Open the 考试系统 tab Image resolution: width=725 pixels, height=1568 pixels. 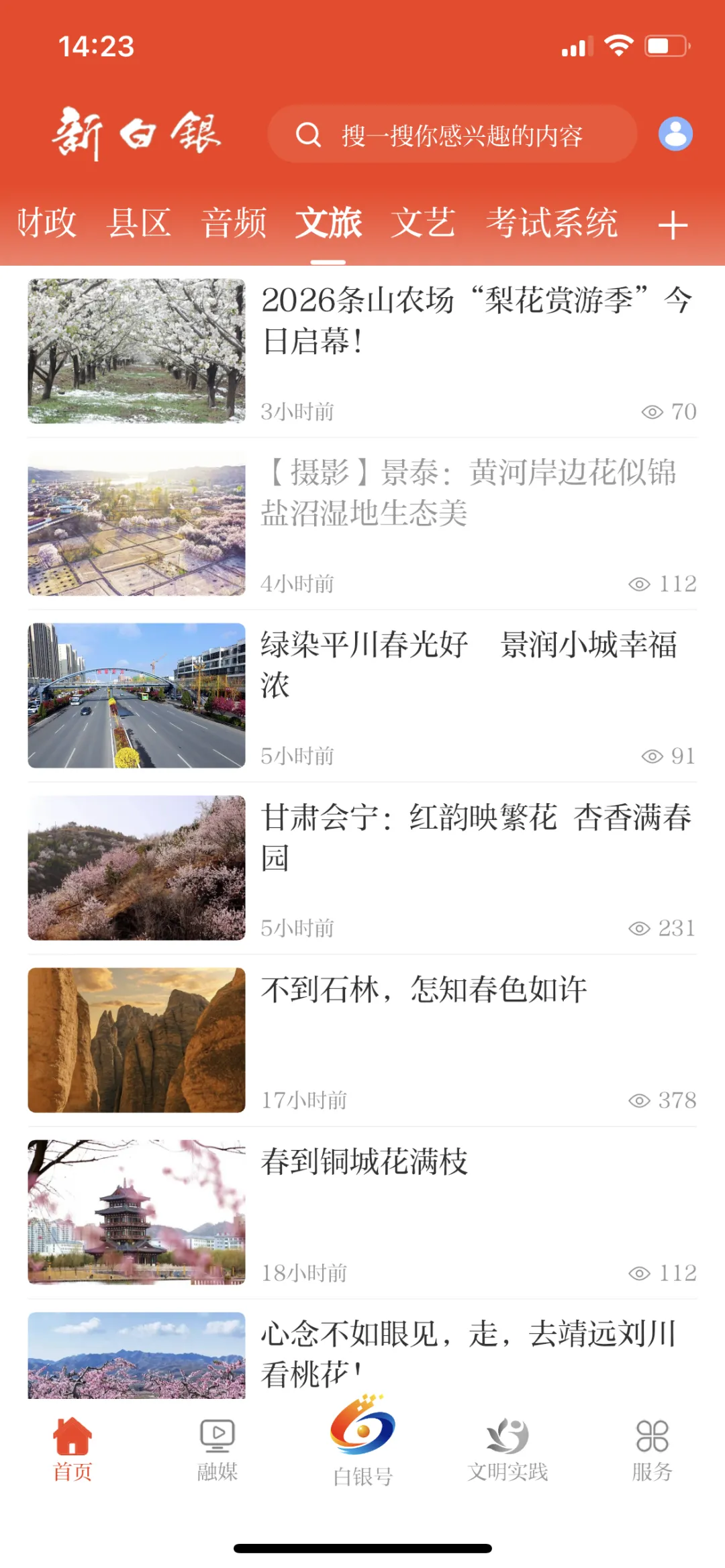[x=551, y=223]
